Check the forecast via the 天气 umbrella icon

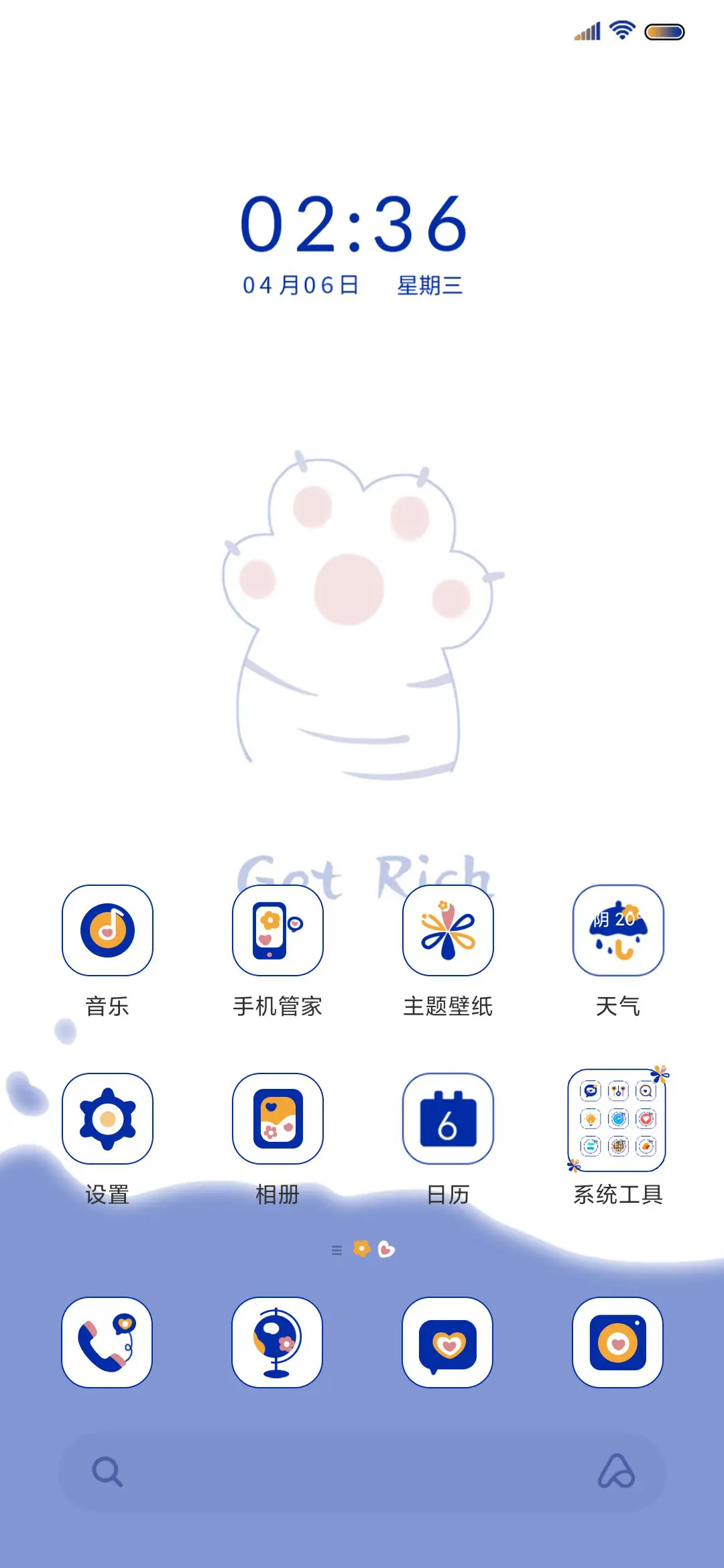pyautogui.click(x=617, y=931)
